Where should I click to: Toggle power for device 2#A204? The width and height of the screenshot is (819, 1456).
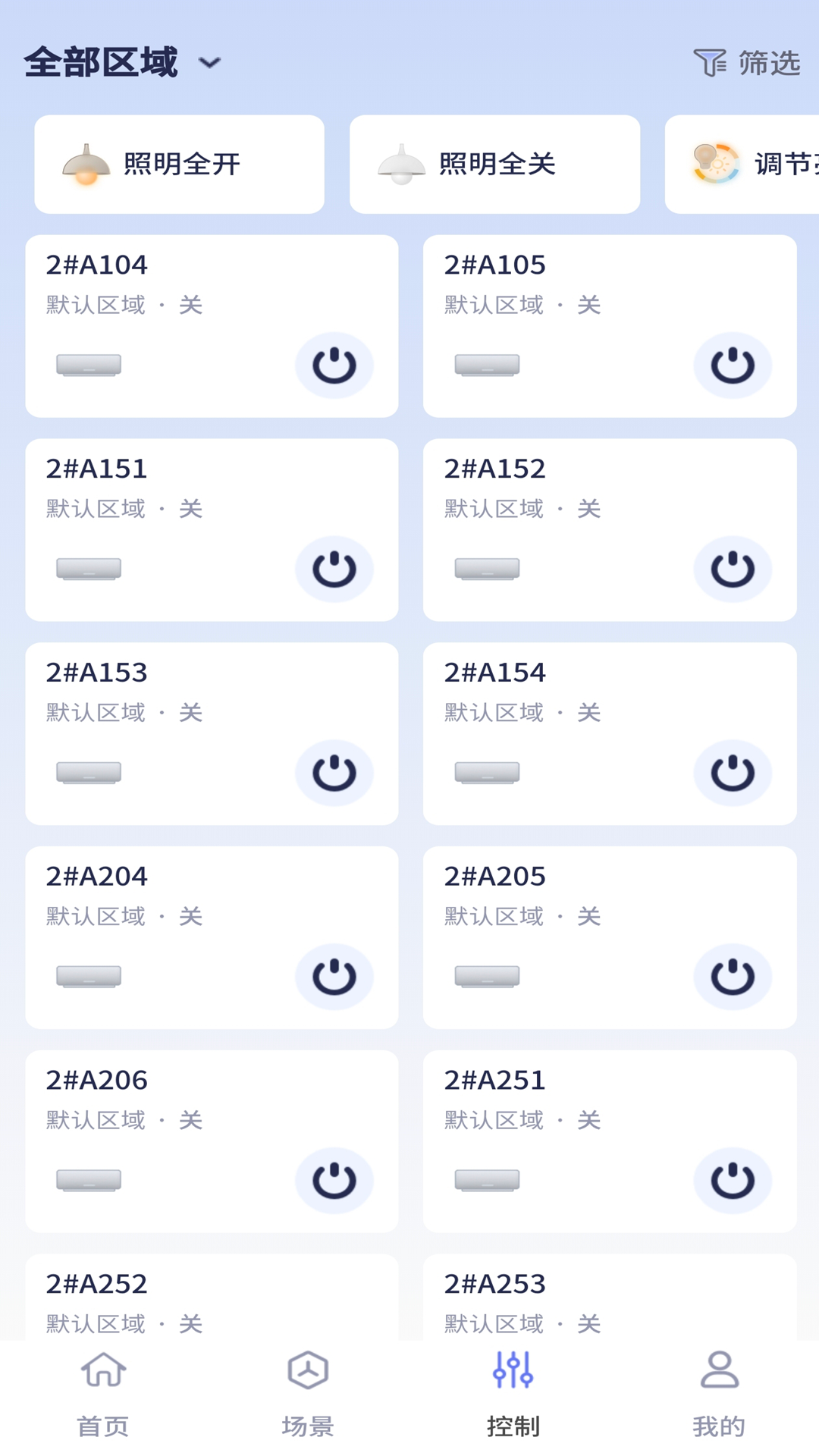click(334, 977)
